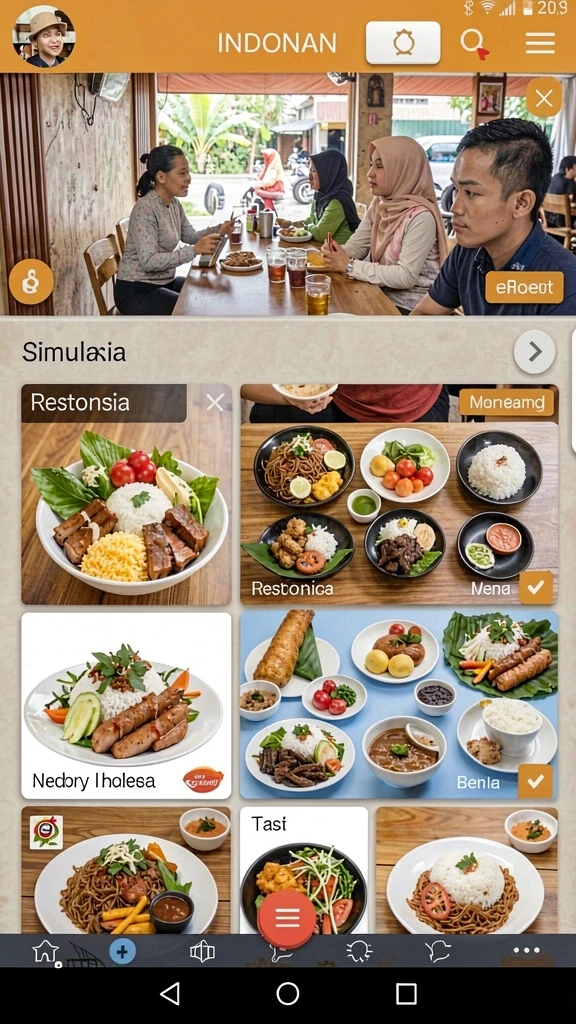Screen dimensions: 576x1024
Task: Open the hamburger menu in the header
Action: 540,43
